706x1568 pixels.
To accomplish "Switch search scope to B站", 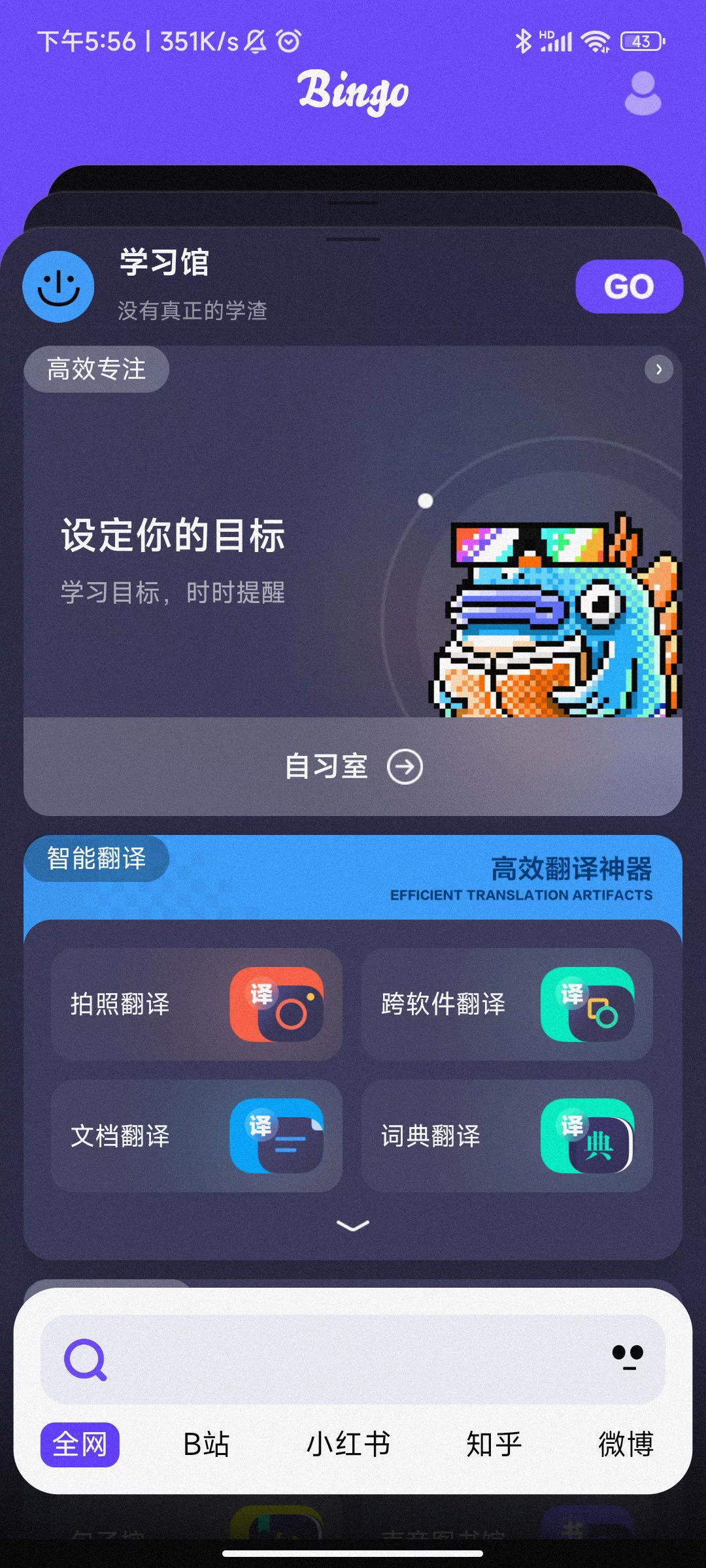I will tap(207, 1445).
